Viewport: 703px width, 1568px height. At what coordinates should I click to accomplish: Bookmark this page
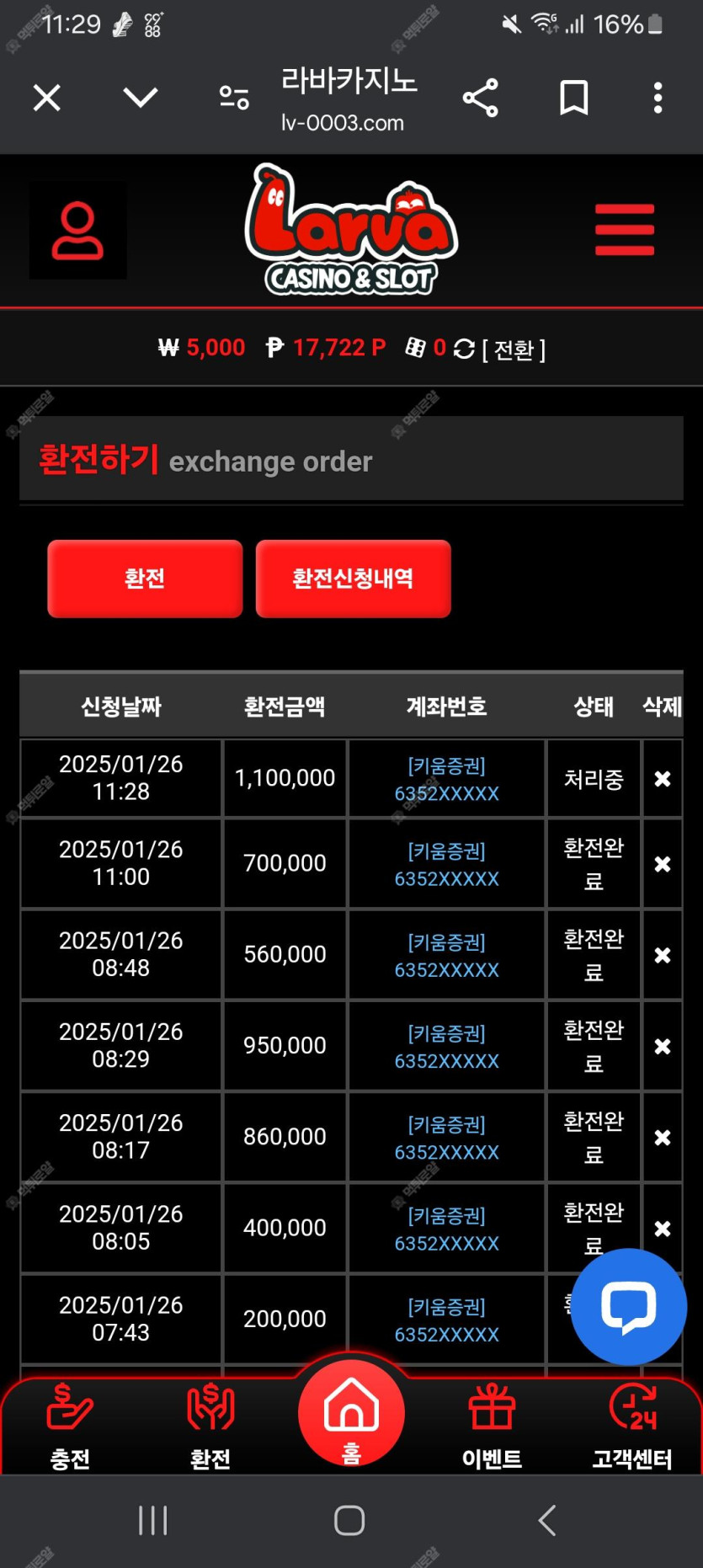[x=574, y=98]
